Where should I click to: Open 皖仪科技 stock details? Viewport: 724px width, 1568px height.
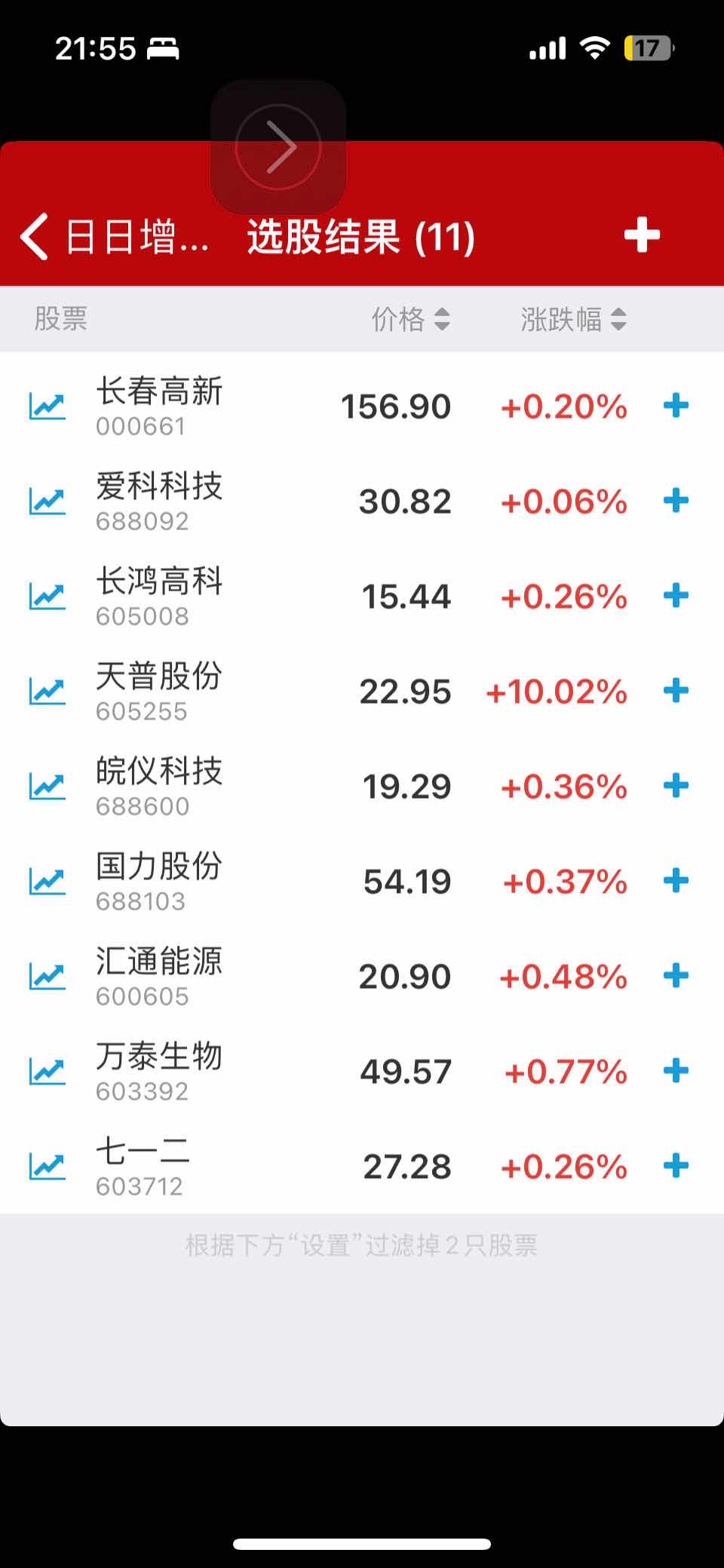click(159, 786)
